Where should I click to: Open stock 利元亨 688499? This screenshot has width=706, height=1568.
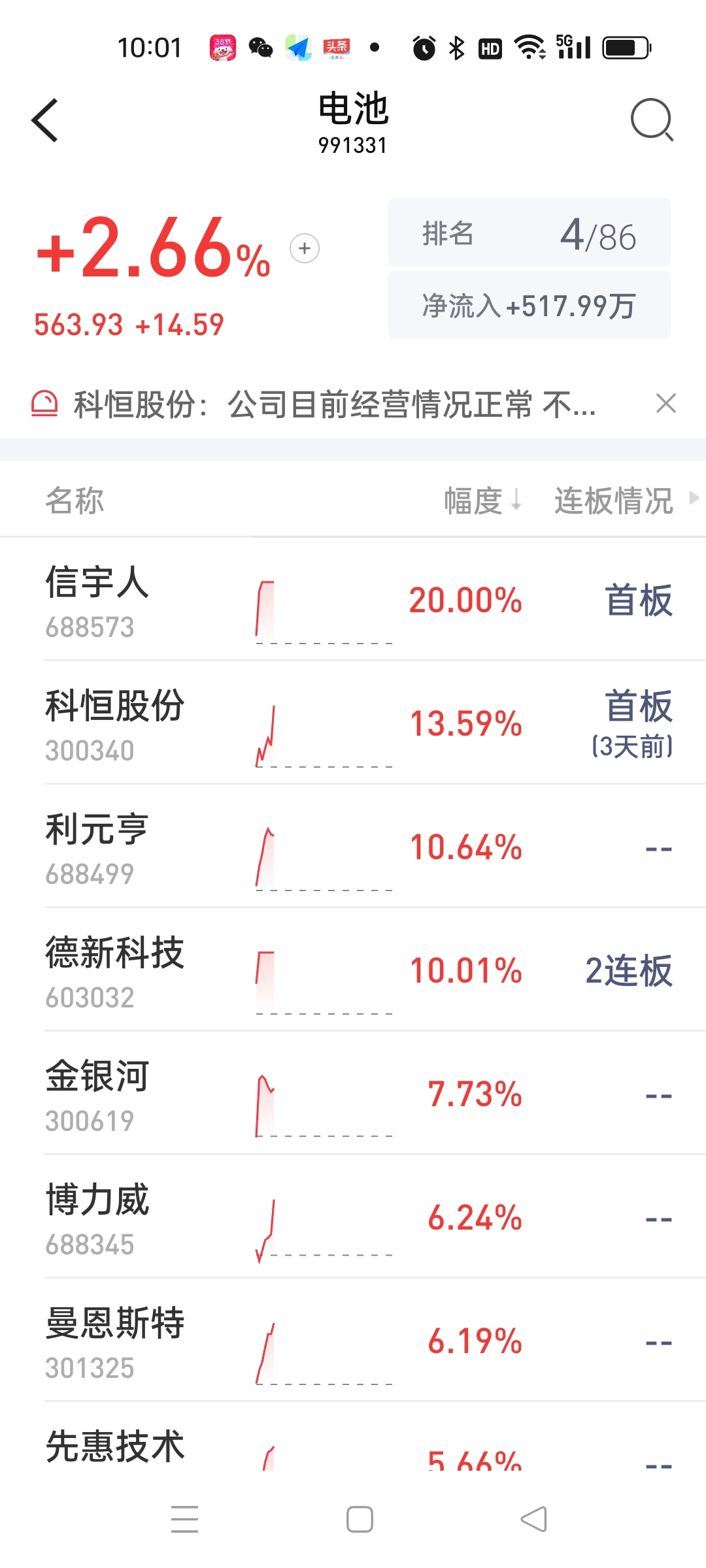pyautogui.click(x=353, y=846)
